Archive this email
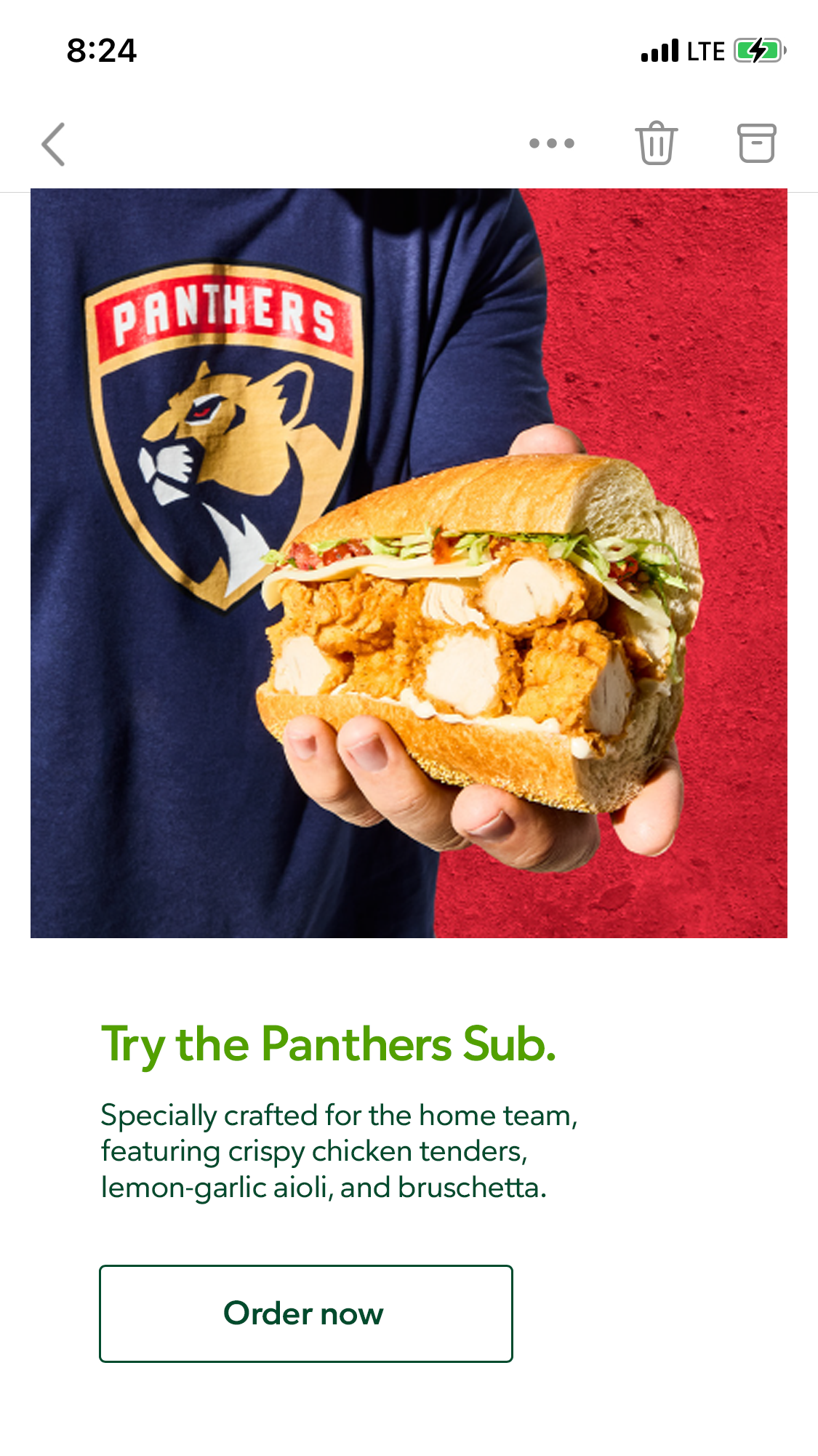The height and width of the screenshot is (1456, 818). pos(756,143)
